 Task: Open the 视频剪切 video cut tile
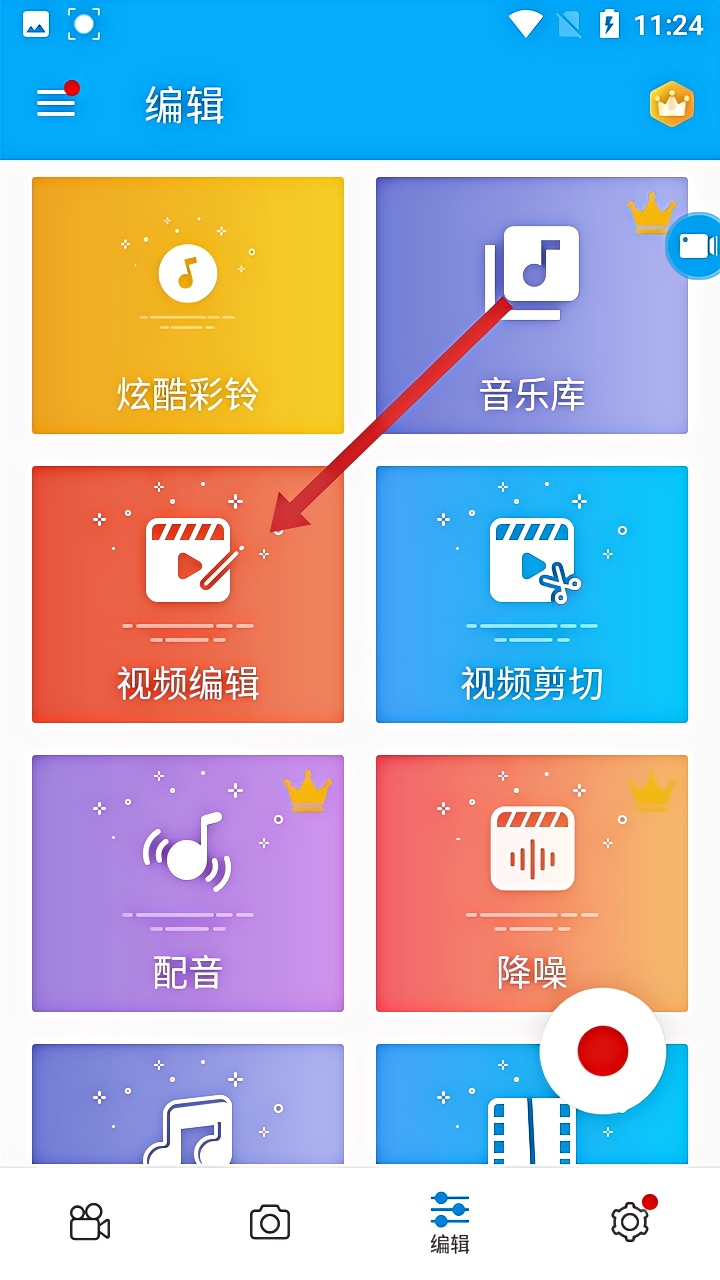(532, 594)
